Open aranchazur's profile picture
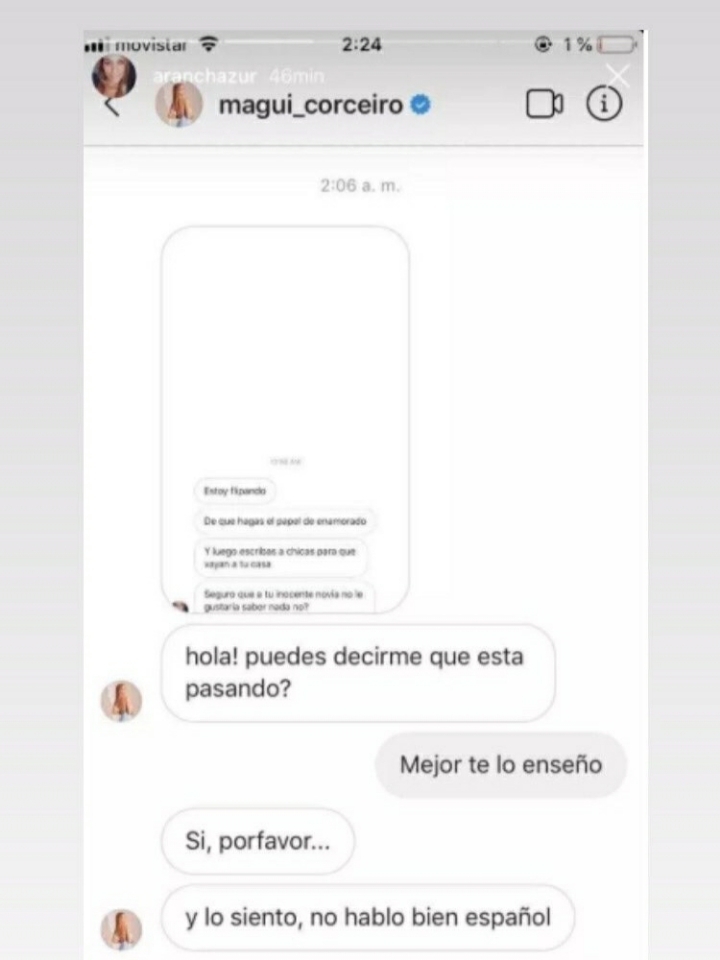The height and width of the screenshot is (960, 720). click(x=113, y=76)
